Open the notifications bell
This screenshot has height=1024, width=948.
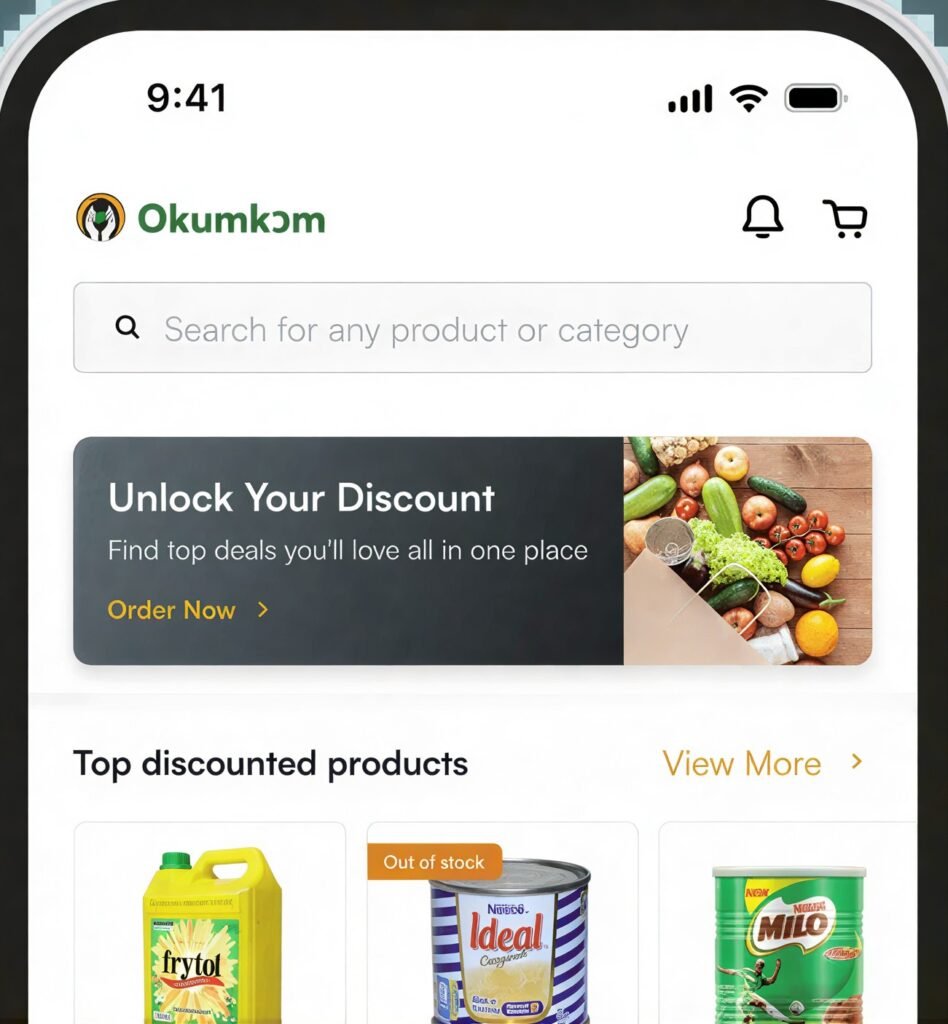[762, 217]
